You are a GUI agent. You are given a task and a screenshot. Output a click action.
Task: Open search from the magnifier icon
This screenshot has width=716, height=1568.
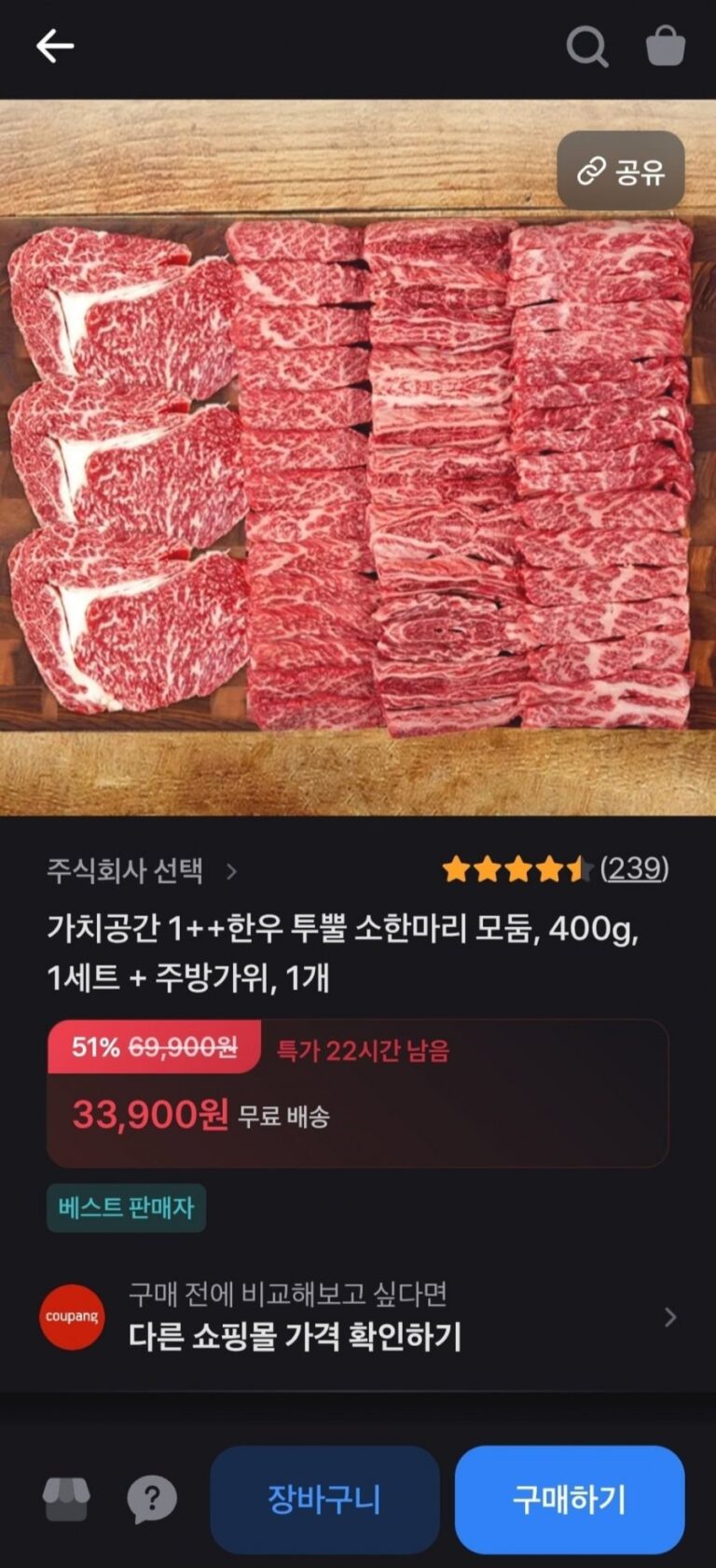587,46
